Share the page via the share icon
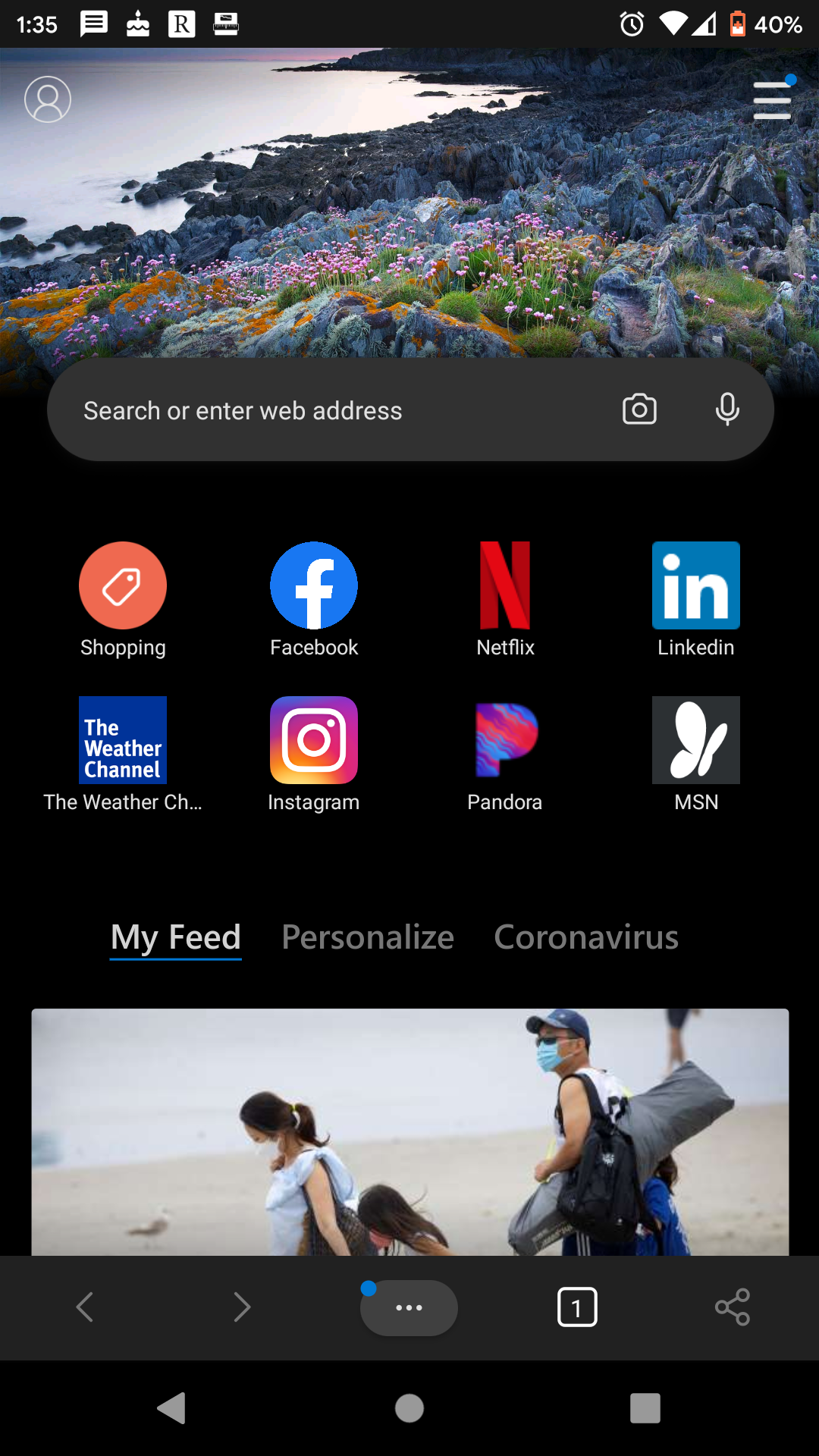The width and height of the screenshot is (819, 1456). coord(733,1307)
